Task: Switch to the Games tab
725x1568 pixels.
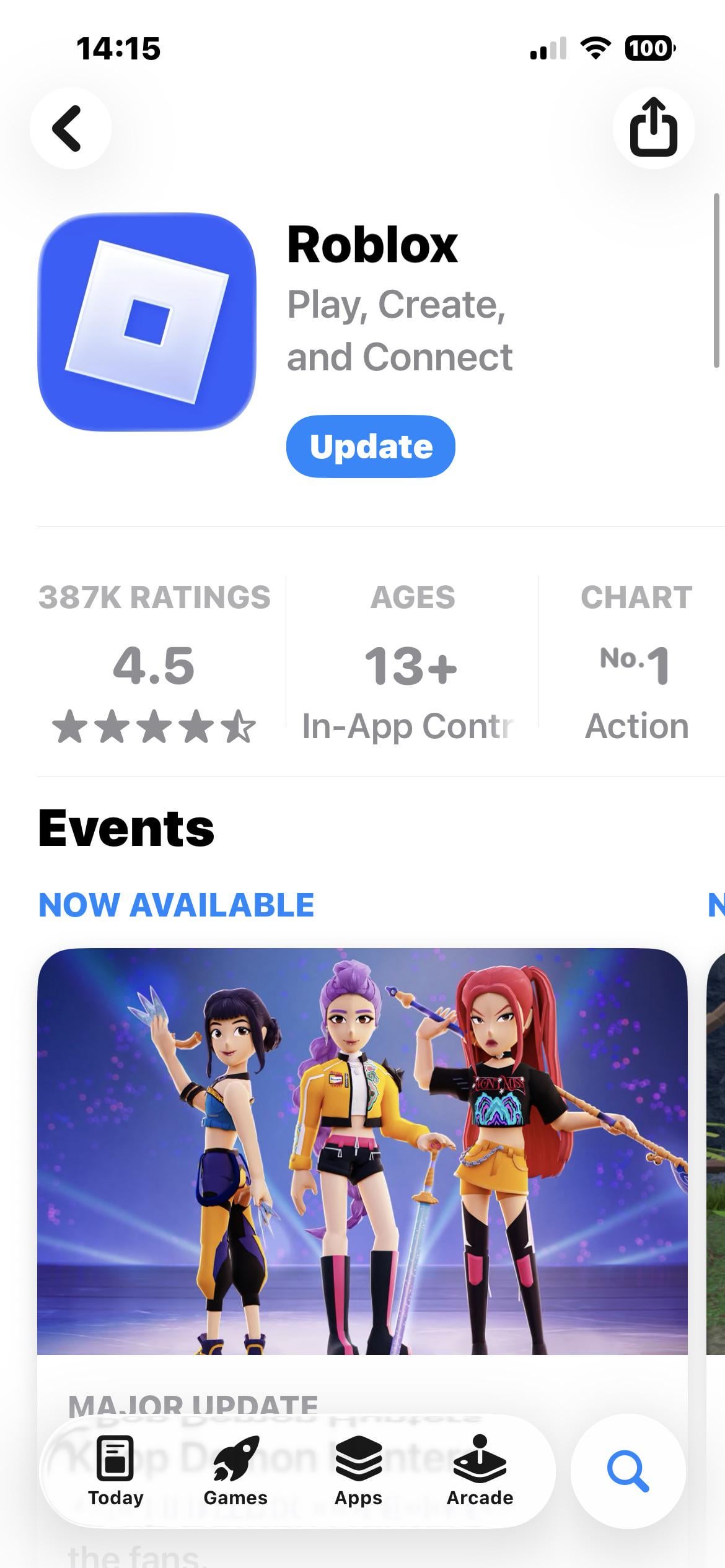Action: click(235, 1470)
